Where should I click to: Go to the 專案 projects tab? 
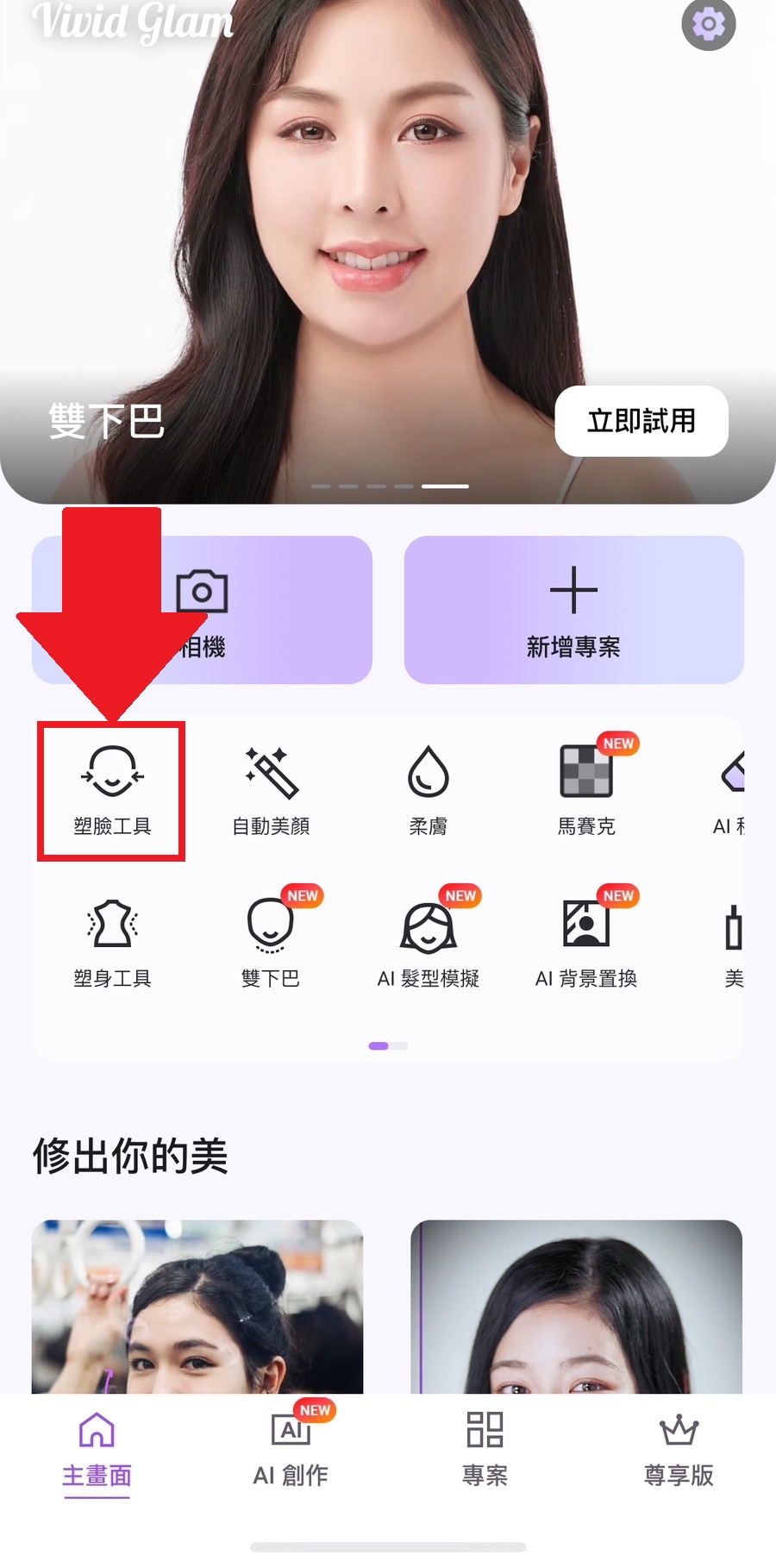click(485, 1450)
